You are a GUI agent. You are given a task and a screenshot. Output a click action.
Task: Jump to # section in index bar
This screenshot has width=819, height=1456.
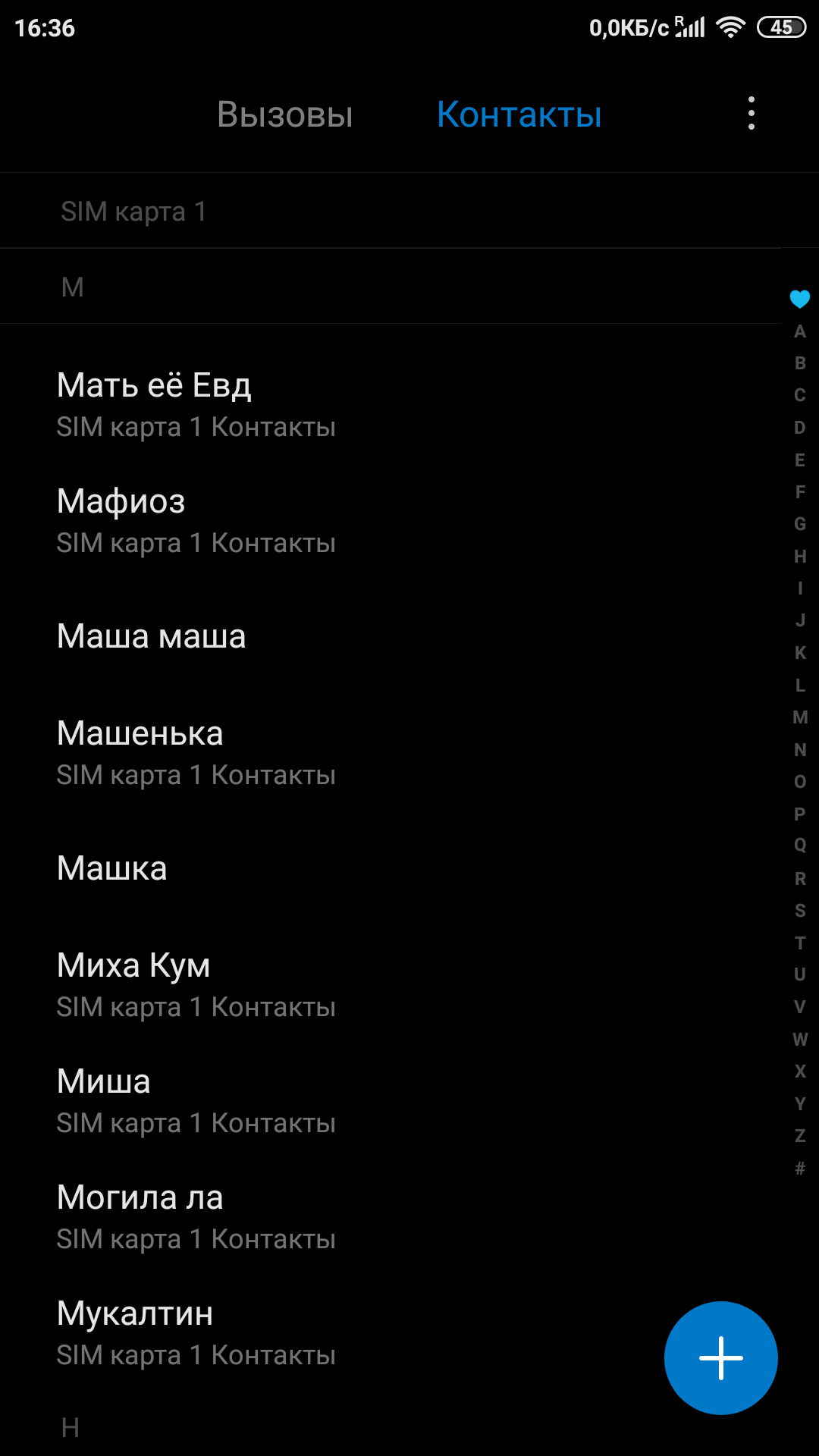click(x=800, y=1168)
